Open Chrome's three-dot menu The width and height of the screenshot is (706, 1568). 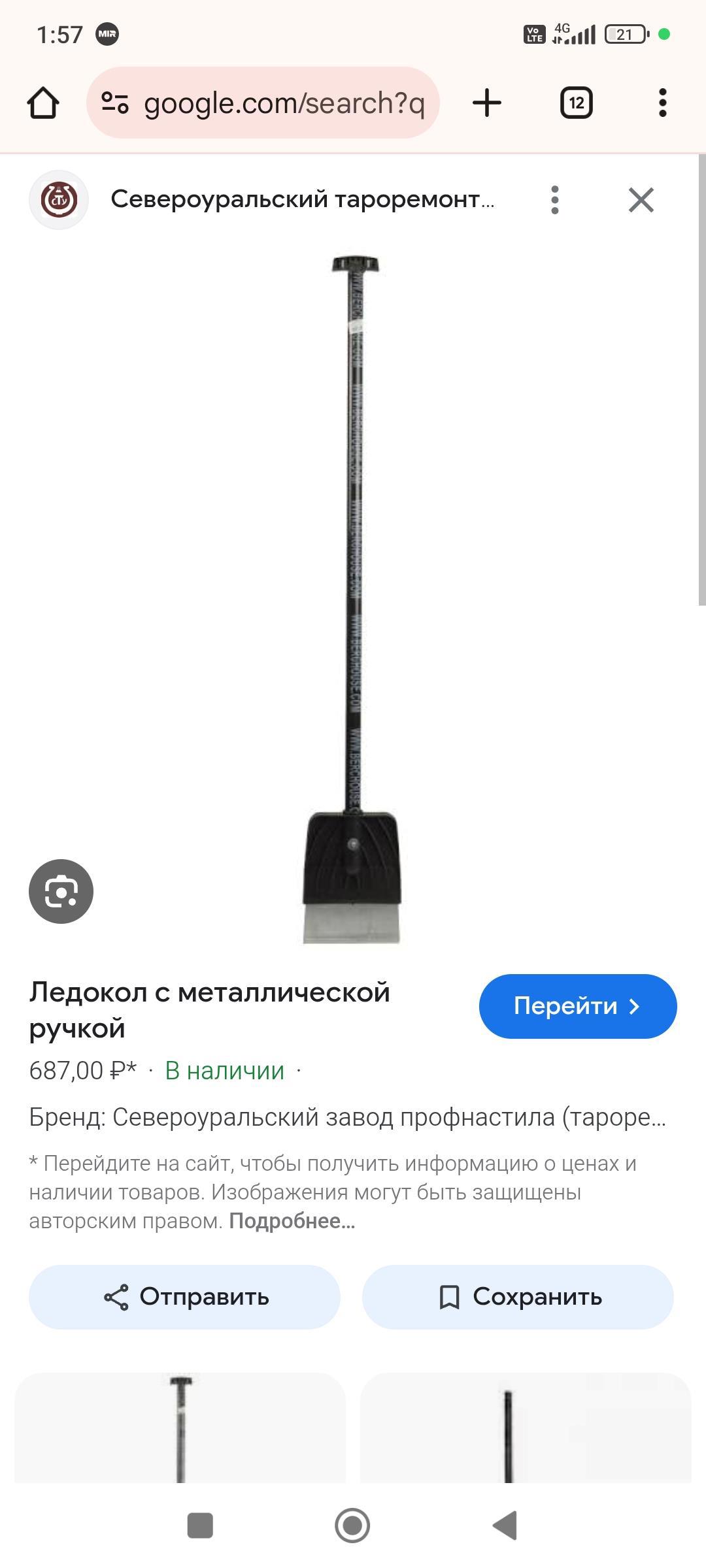pos(662,103)
